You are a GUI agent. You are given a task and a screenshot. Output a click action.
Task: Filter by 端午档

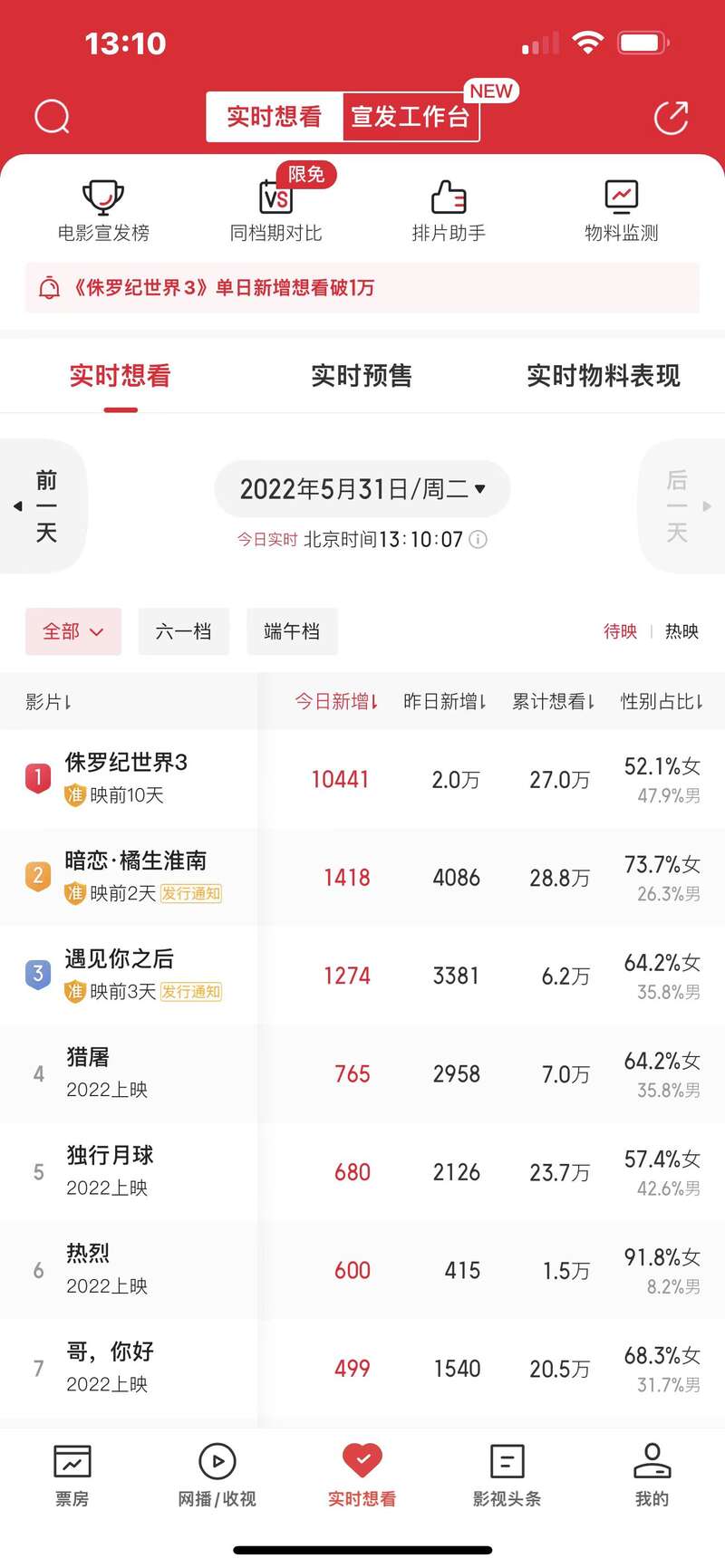point(292,631)
